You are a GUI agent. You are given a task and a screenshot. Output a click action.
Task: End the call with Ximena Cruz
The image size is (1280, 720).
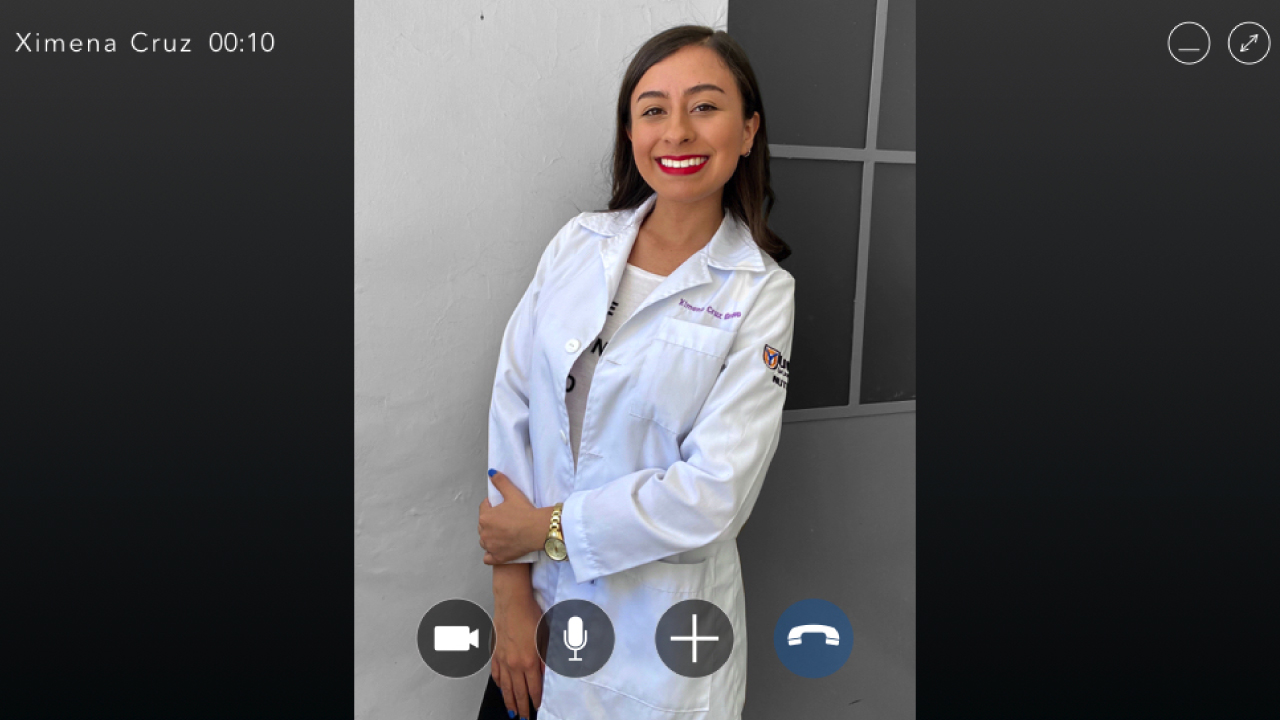(813, 638)
